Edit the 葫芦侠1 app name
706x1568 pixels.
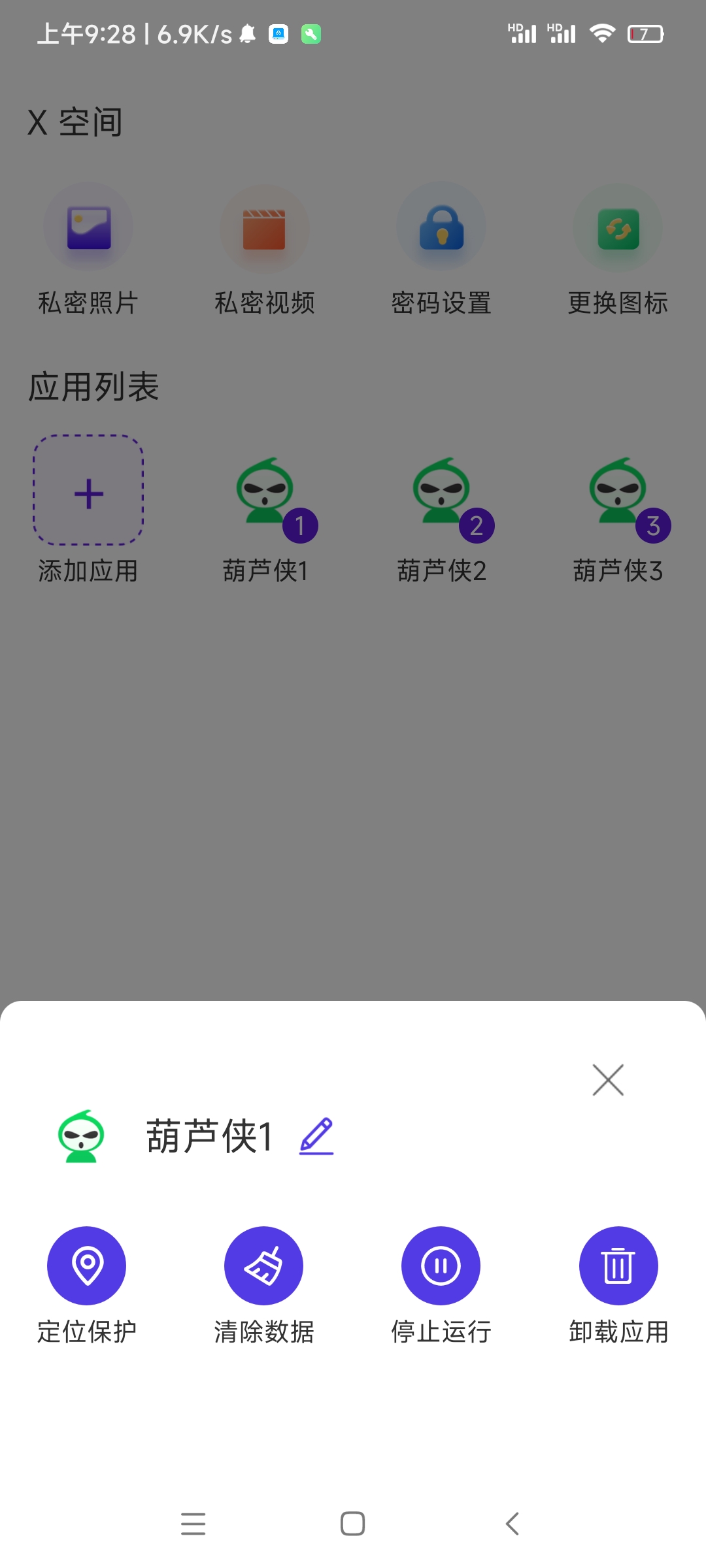point(316,1136)
